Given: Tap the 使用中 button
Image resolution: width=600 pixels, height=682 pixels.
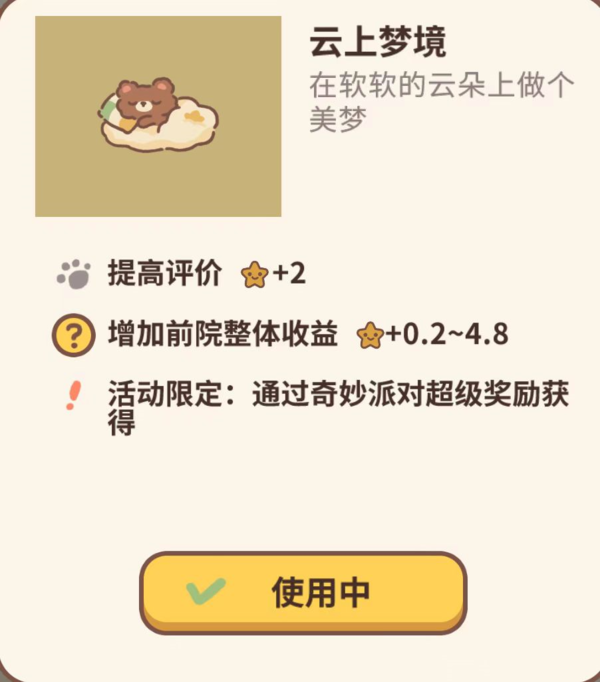Looking at the screenshot, I should click(303, 592).
